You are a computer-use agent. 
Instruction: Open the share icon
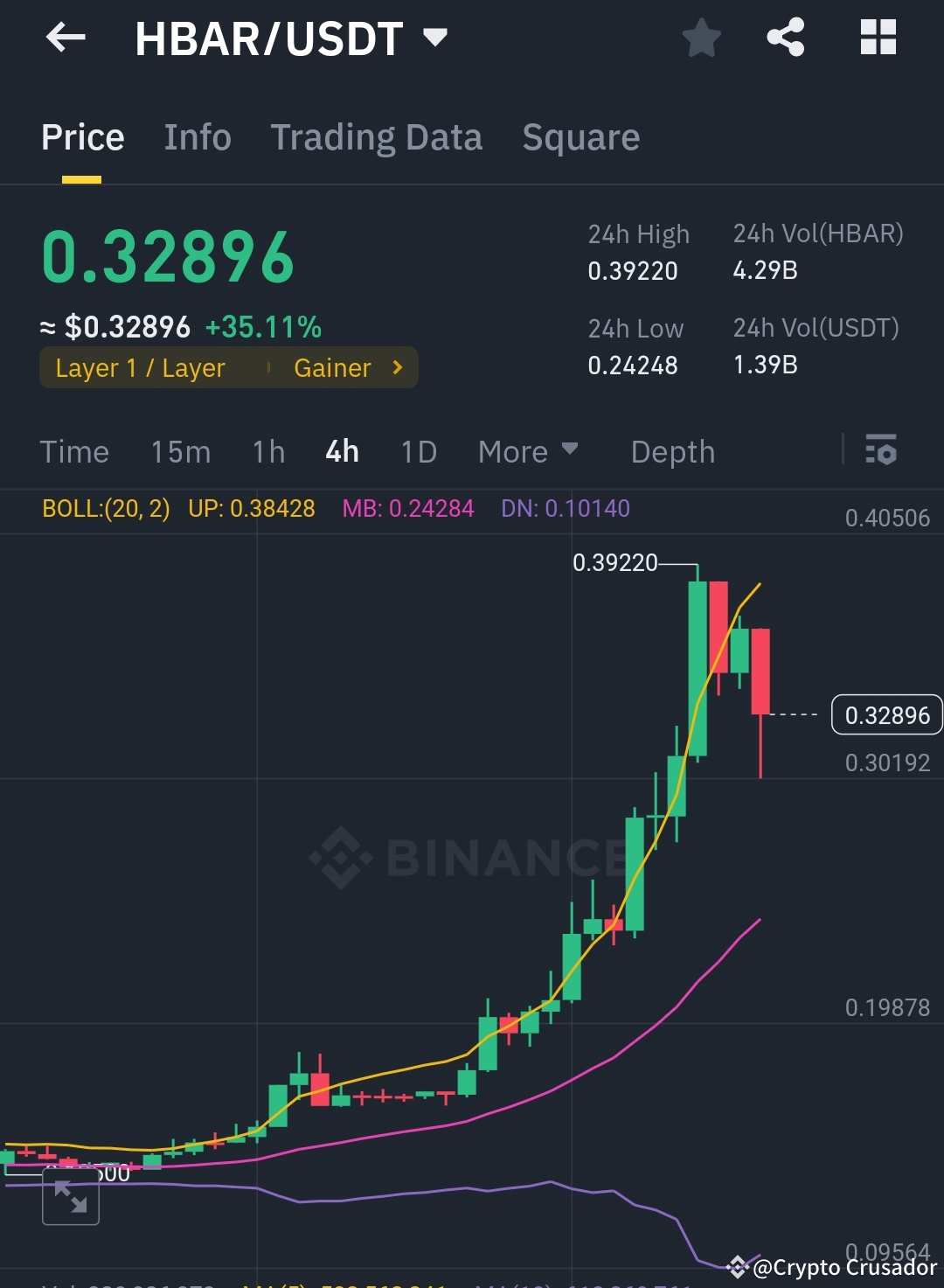[785, 37]
